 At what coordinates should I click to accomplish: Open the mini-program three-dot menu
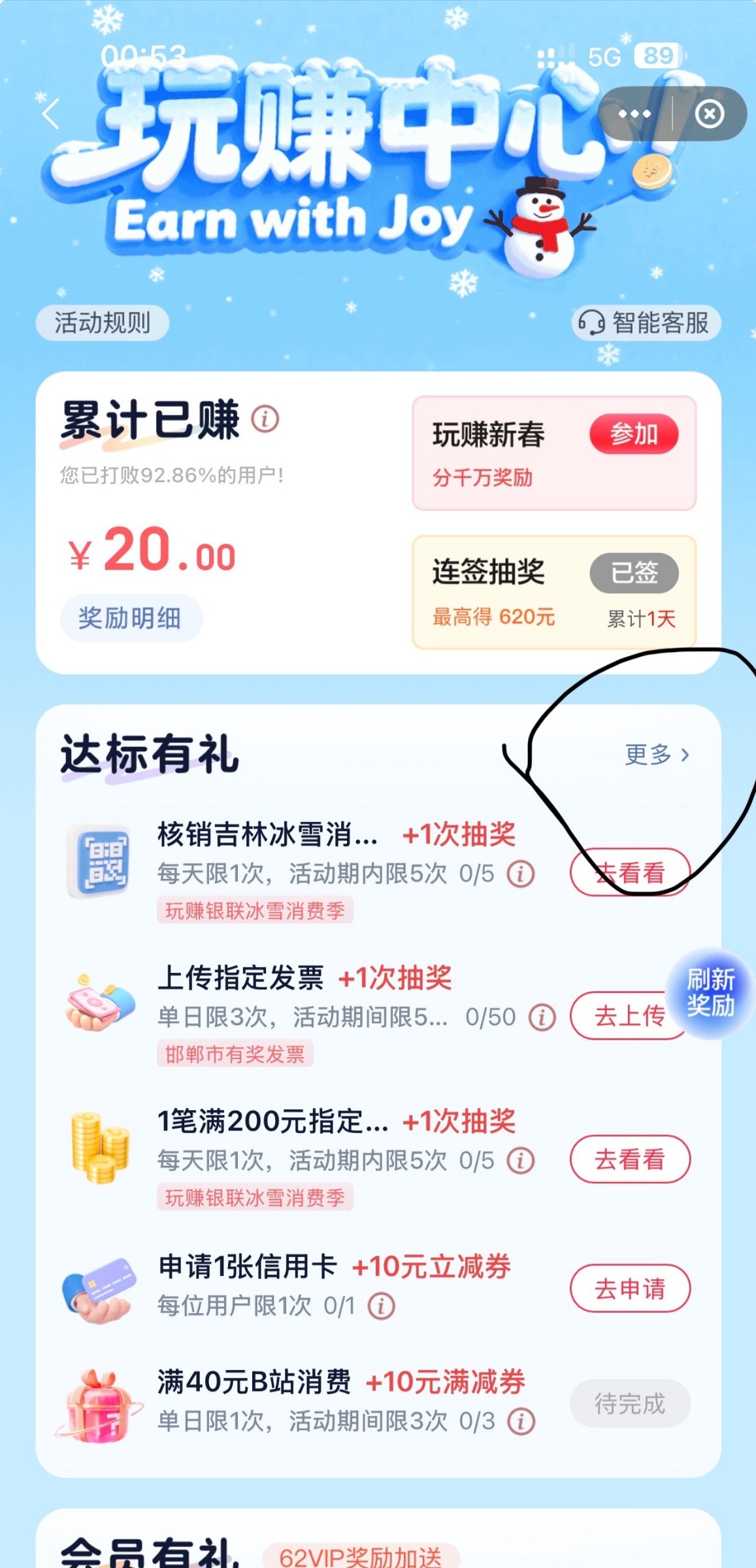(634, 114)
